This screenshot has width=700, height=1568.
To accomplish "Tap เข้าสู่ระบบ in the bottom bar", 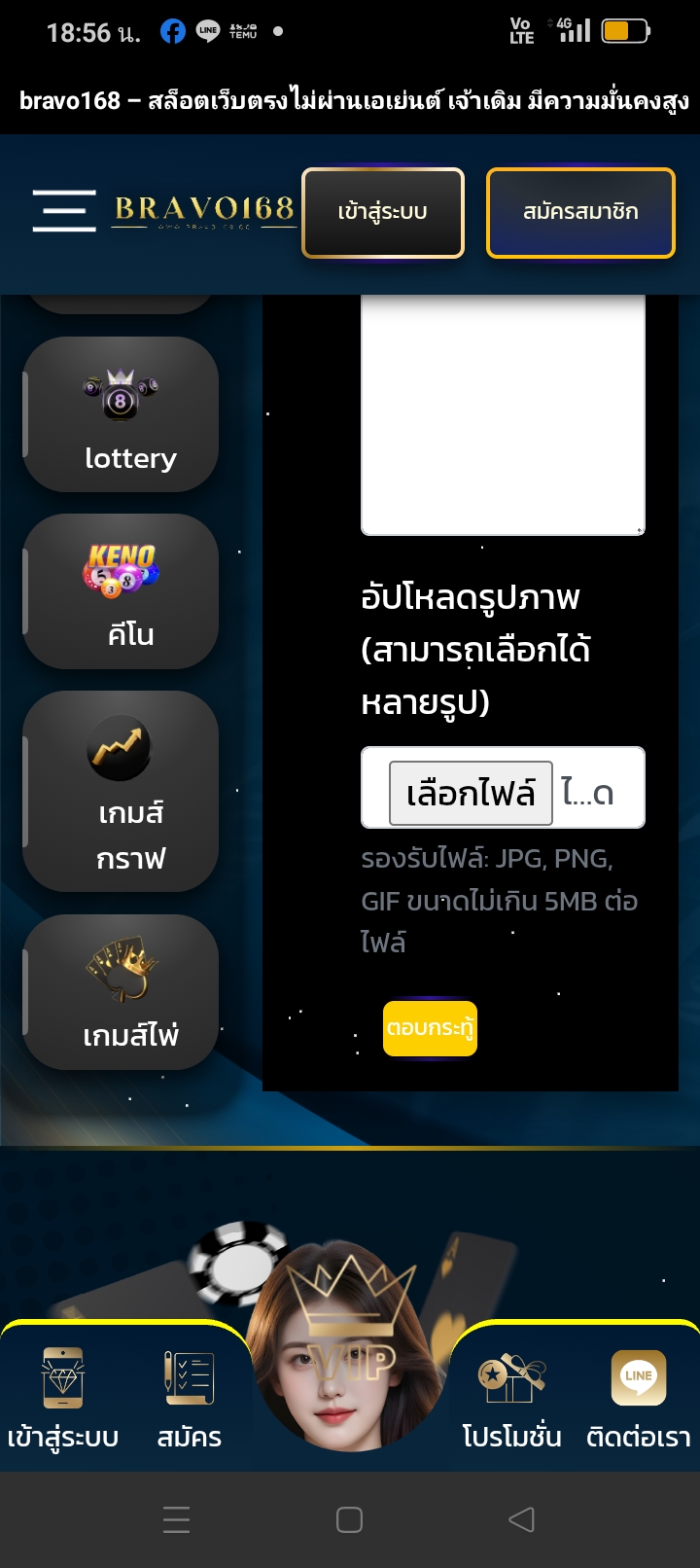I will click(63, 1398).
